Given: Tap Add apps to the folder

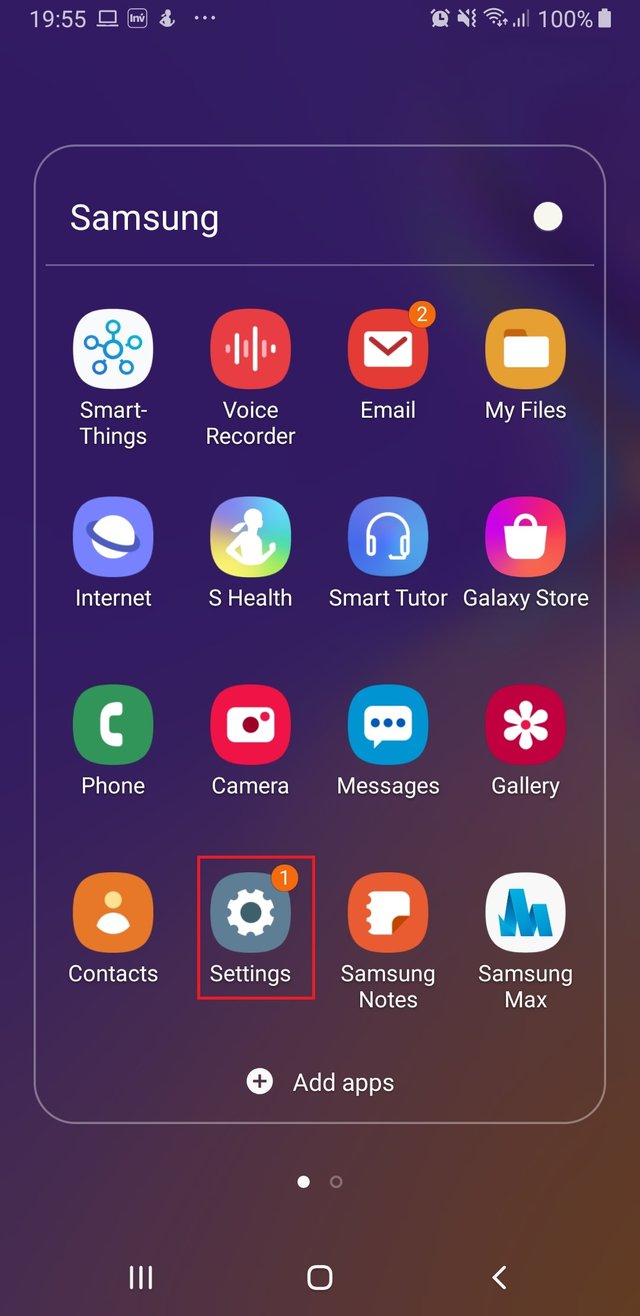Looking at the screenshot, I should 320,1082.
